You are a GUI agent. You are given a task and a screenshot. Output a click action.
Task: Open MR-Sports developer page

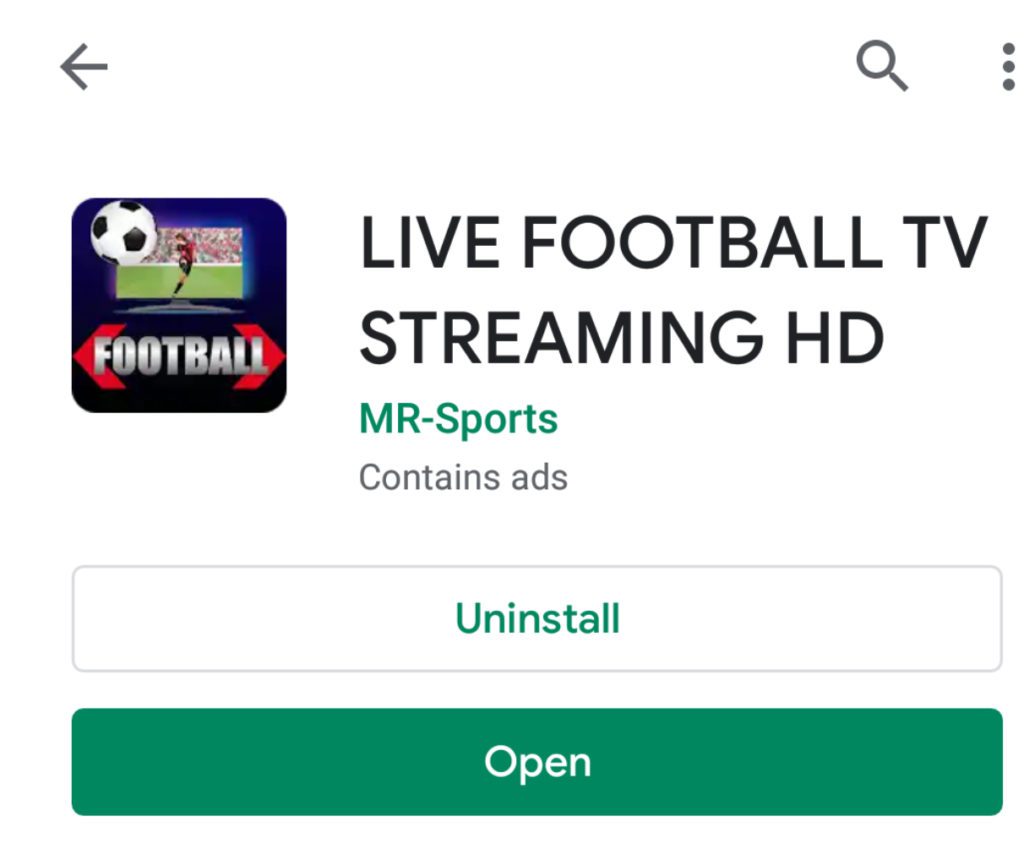coord(458,418)
